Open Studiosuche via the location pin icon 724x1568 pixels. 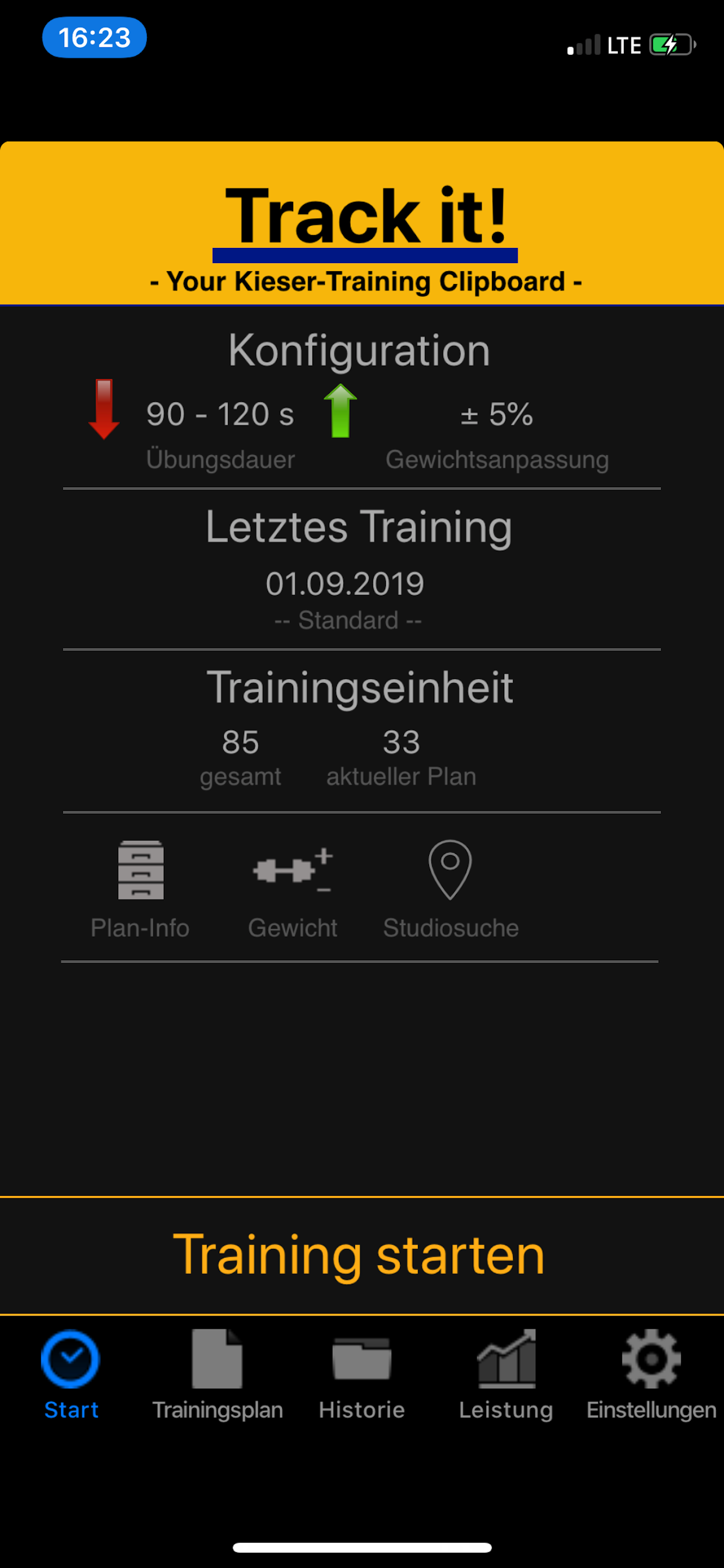pos(450,870)
